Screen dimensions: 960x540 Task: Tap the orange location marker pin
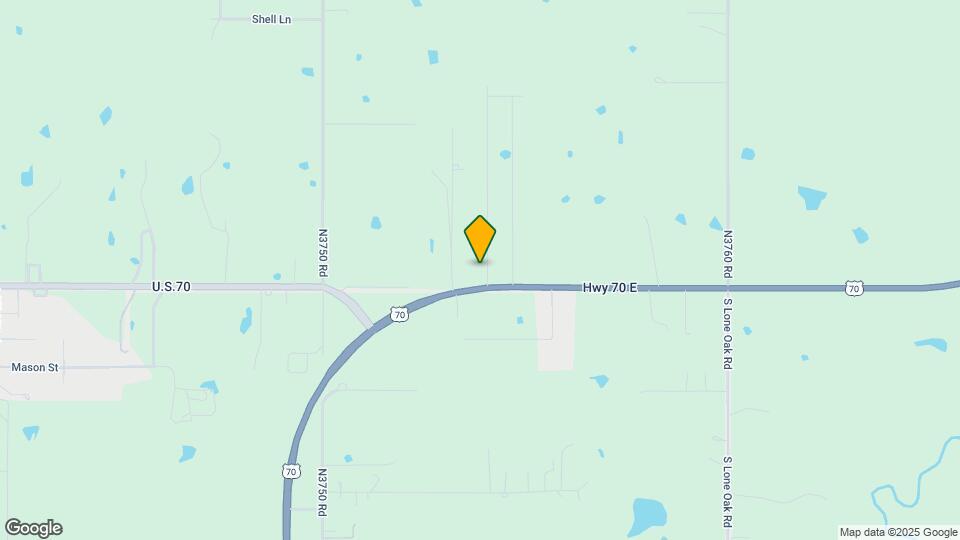[480, 238]
